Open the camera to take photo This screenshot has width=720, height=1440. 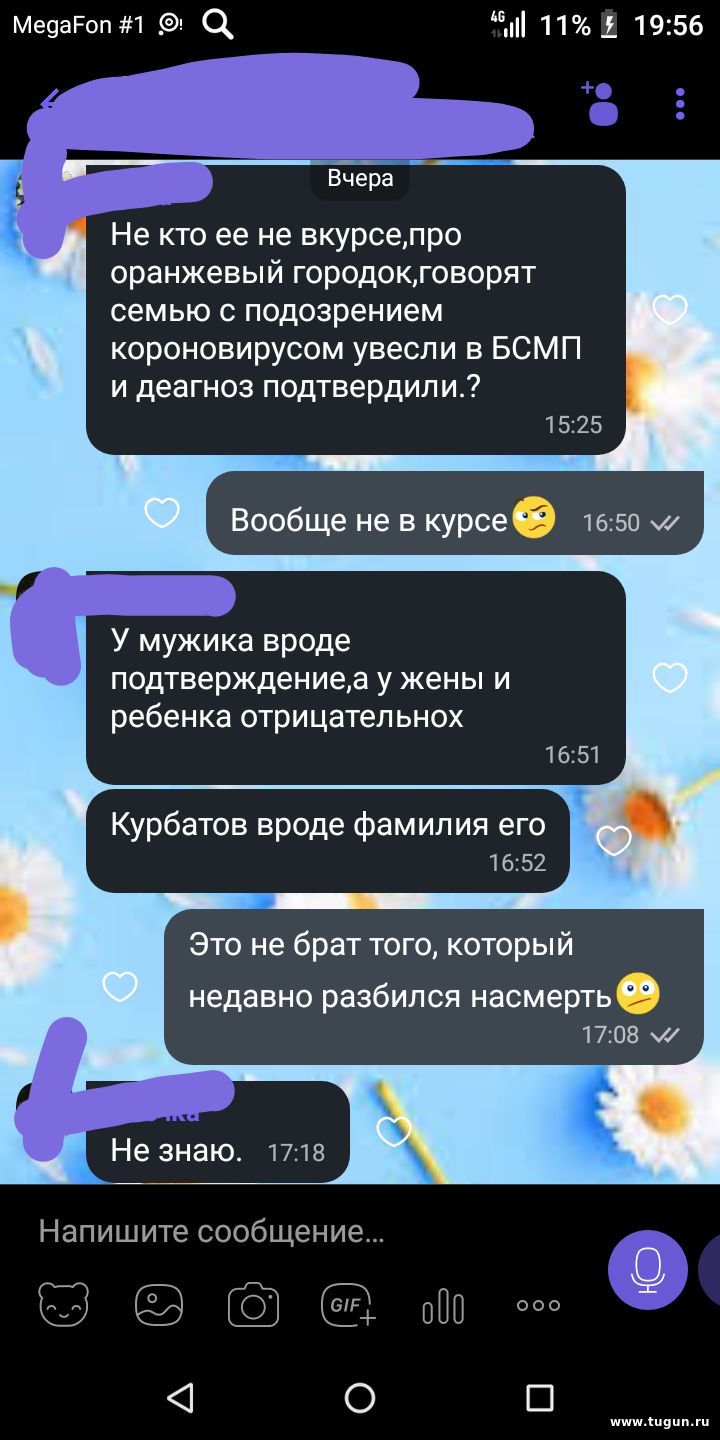point(253,1305)
